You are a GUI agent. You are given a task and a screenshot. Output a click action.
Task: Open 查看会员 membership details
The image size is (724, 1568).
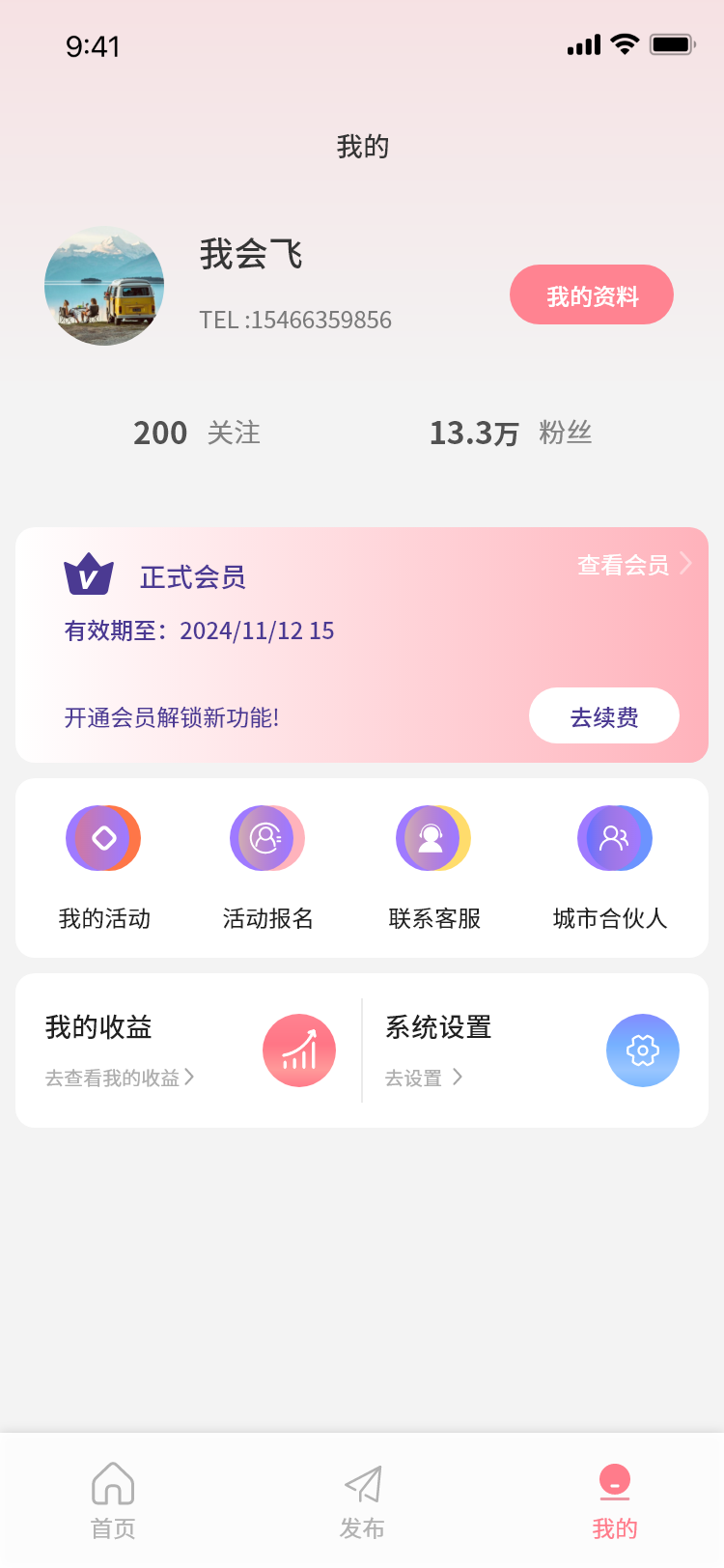633,565
